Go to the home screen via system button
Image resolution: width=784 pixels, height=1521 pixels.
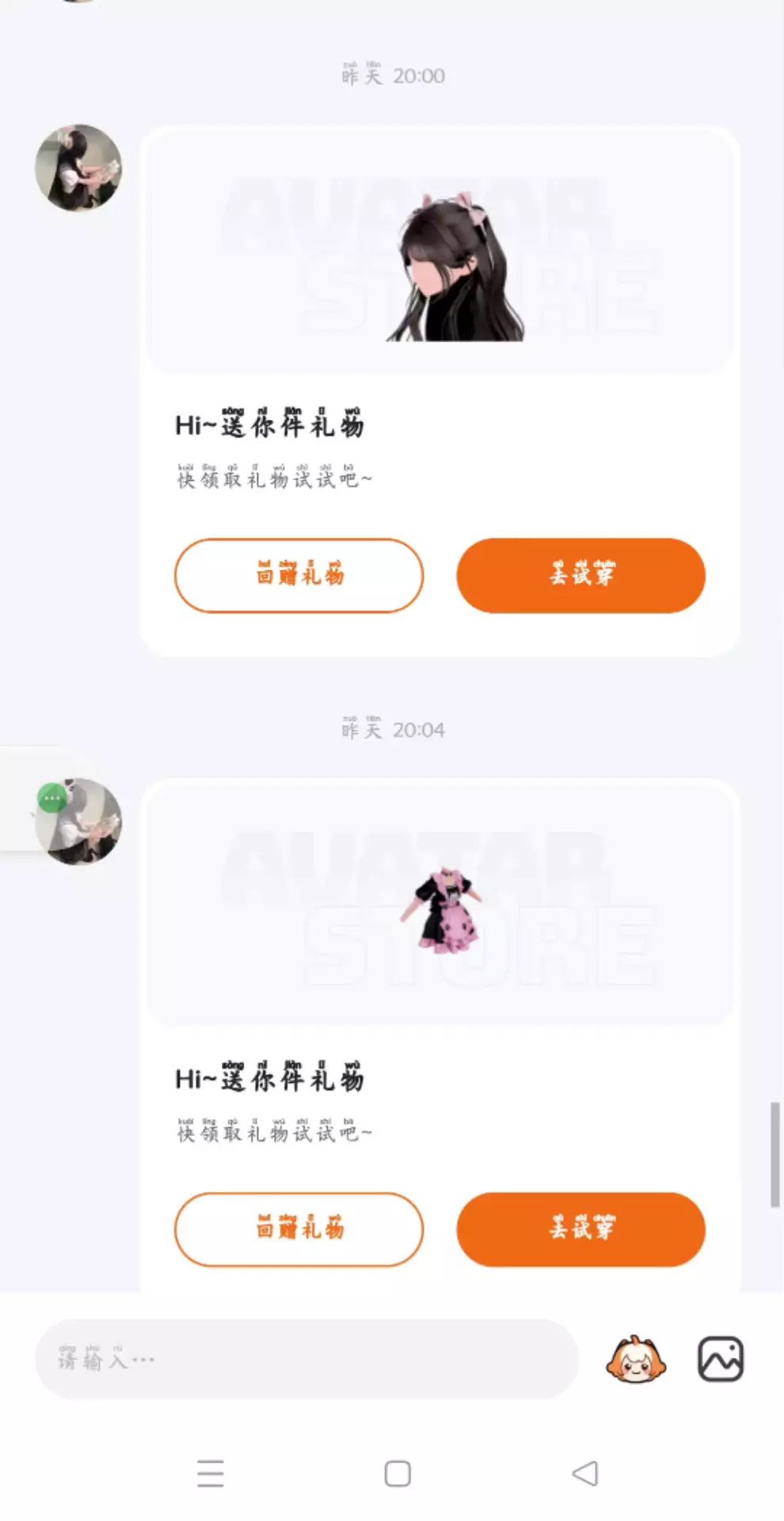pos(398,1473)
